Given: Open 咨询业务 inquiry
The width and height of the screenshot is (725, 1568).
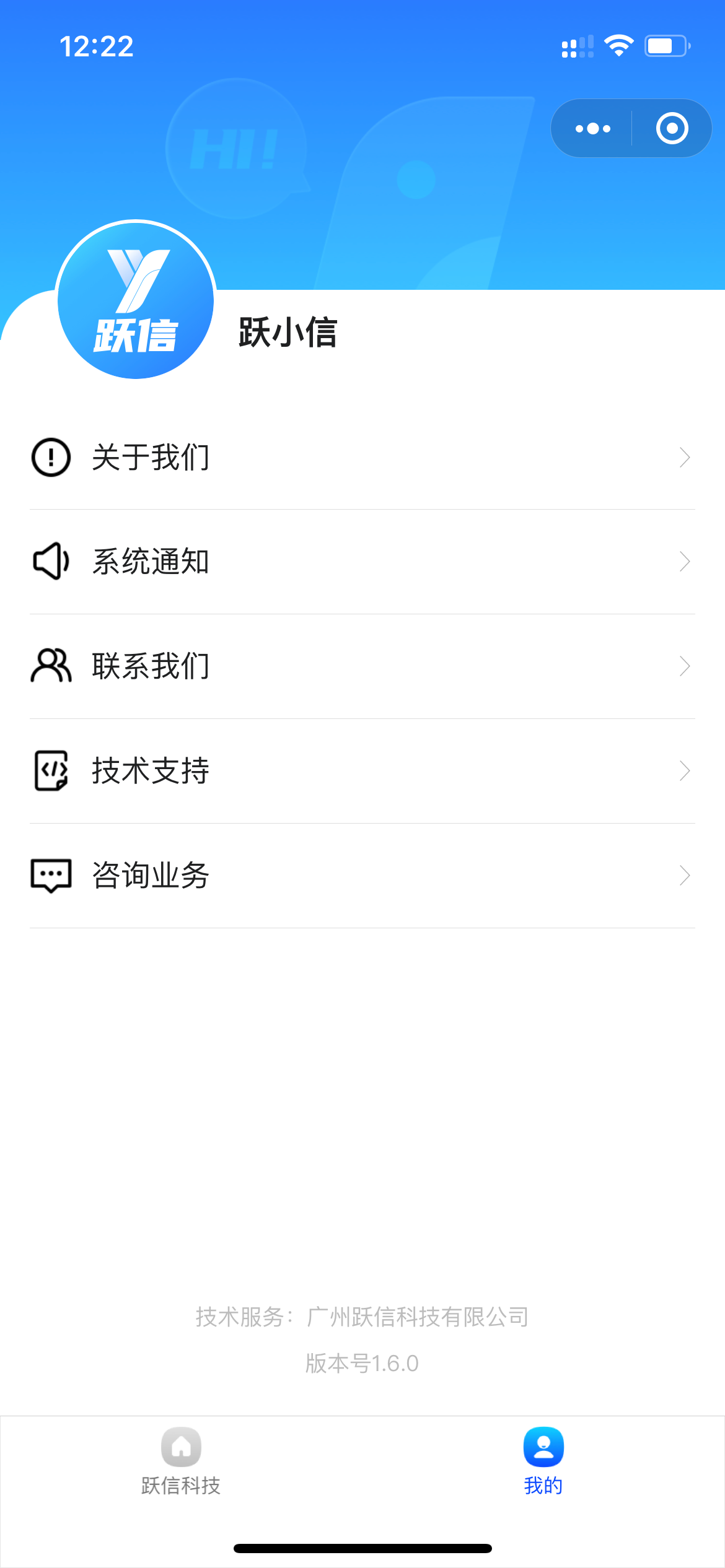Looking at the screenshot, I should (x=362, y=876).
